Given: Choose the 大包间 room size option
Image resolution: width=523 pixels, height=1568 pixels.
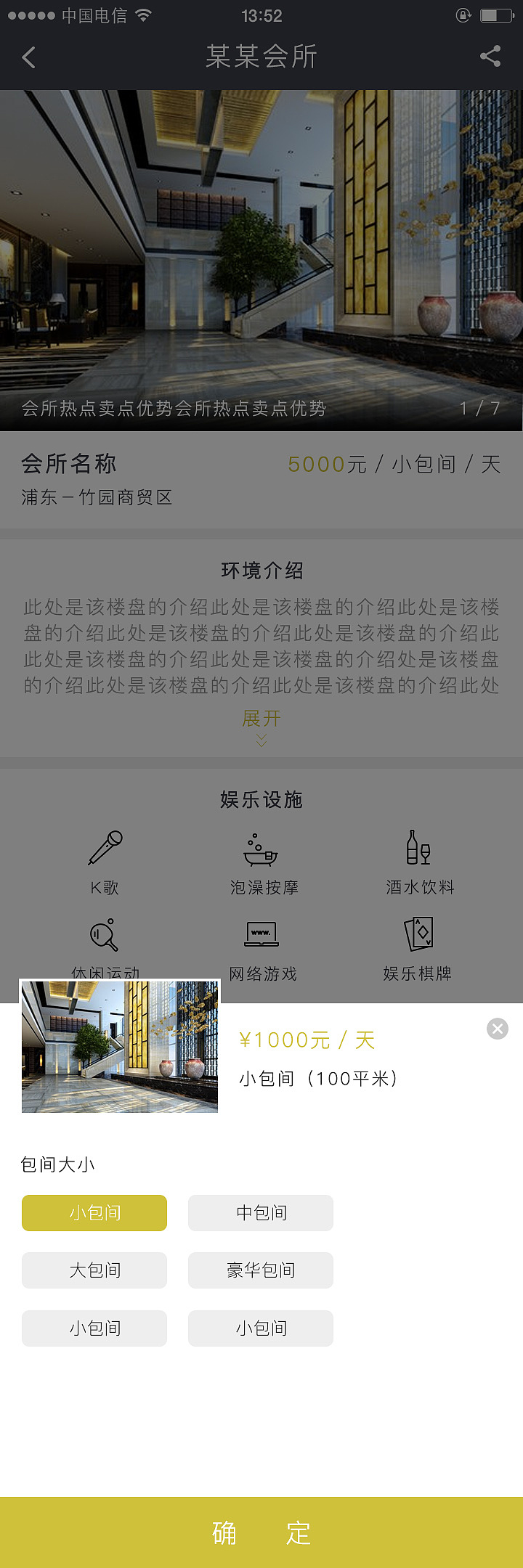Looking at the screenshot, I should pyautogui.click(x=94, y=1270).
